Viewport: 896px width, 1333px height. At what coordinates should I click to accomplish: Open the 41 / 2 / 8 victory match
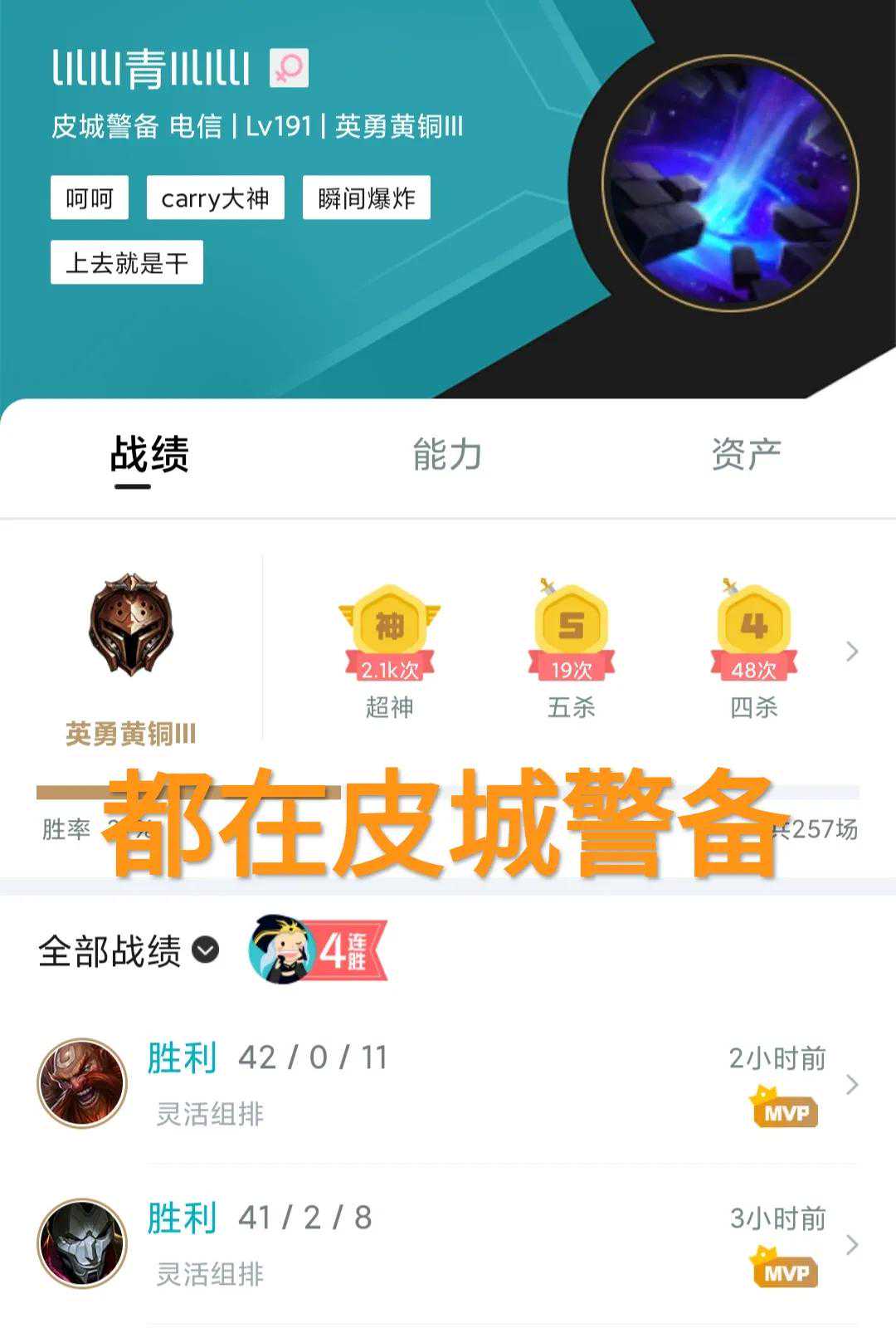(x=448, y=1243)
